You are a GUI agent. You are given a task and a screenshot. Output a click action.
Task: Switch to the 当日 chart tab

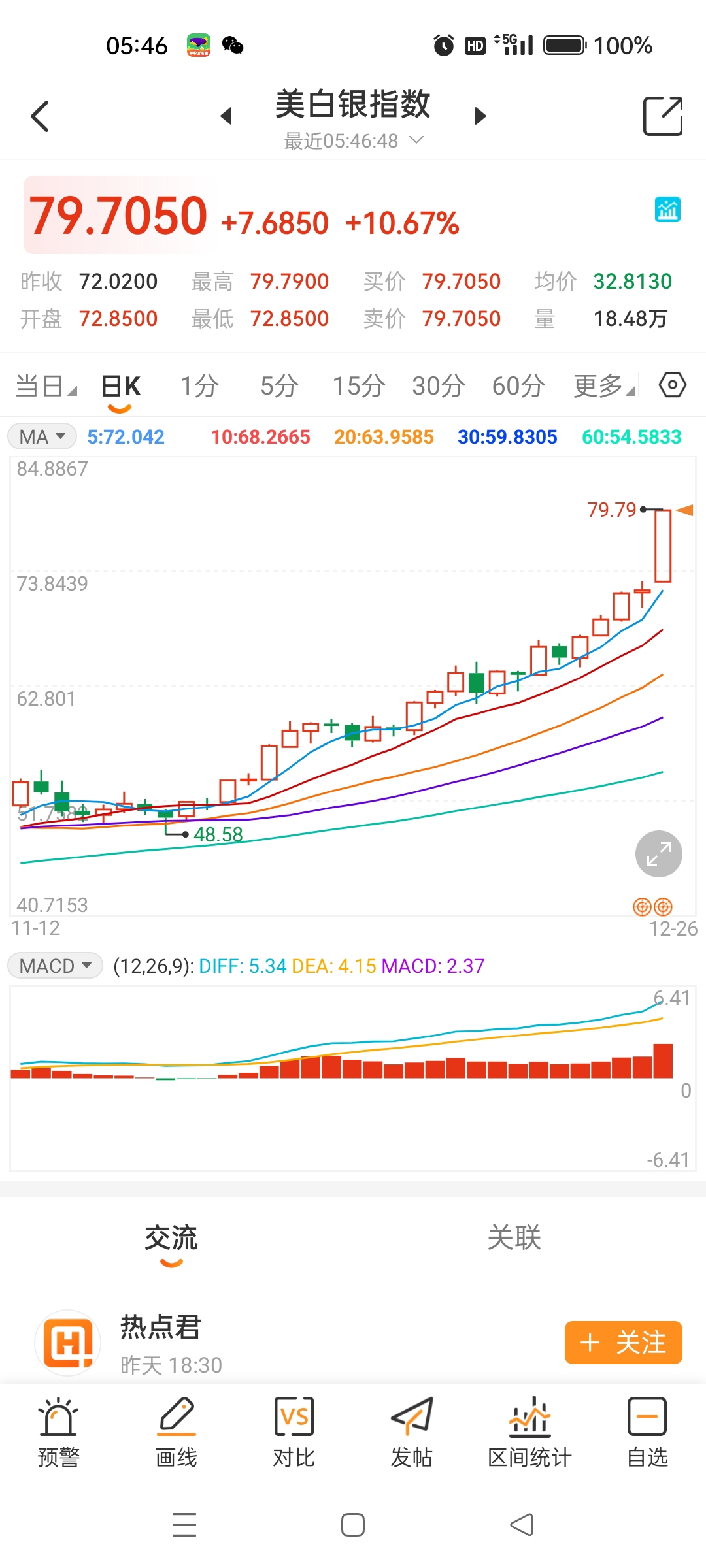[x=45, y=386]
